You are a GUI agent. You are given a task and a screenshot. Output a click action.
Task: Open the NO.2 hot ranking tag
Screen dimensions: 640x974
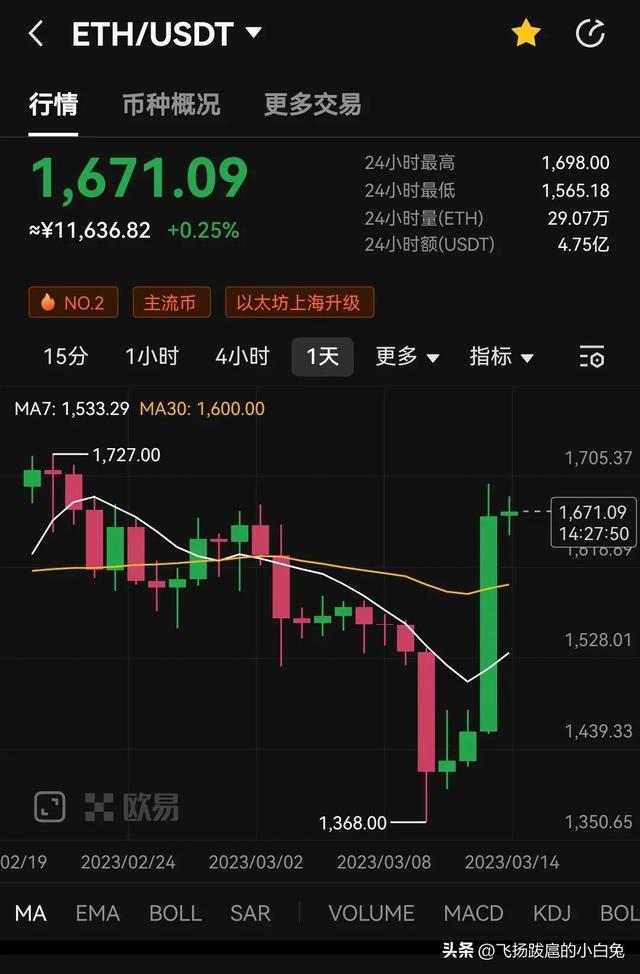tap(73, 302)
